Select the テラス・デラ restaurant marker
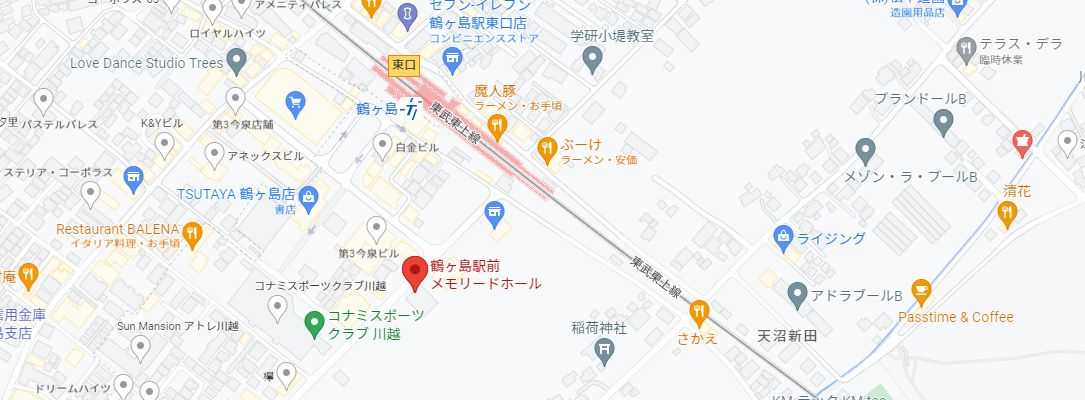 click(x=965, y=46)
